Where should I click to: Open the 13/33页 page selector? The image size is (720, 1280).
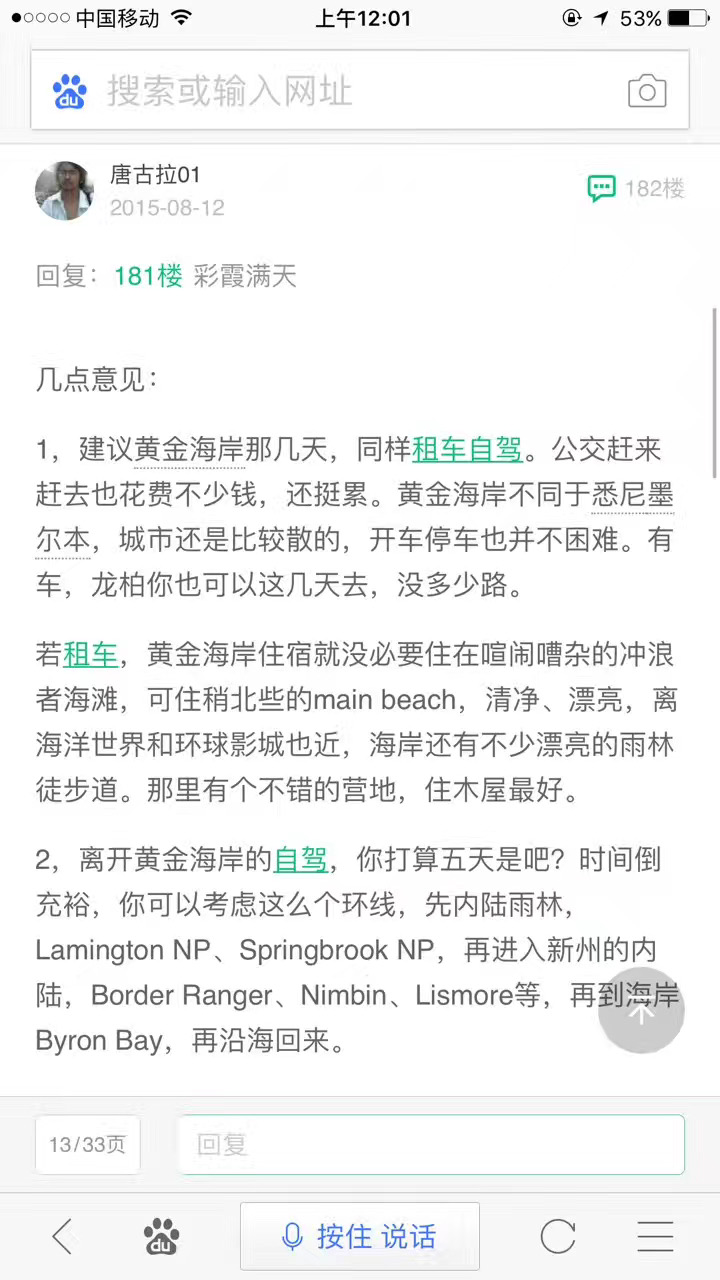(x=87, y=1144)
